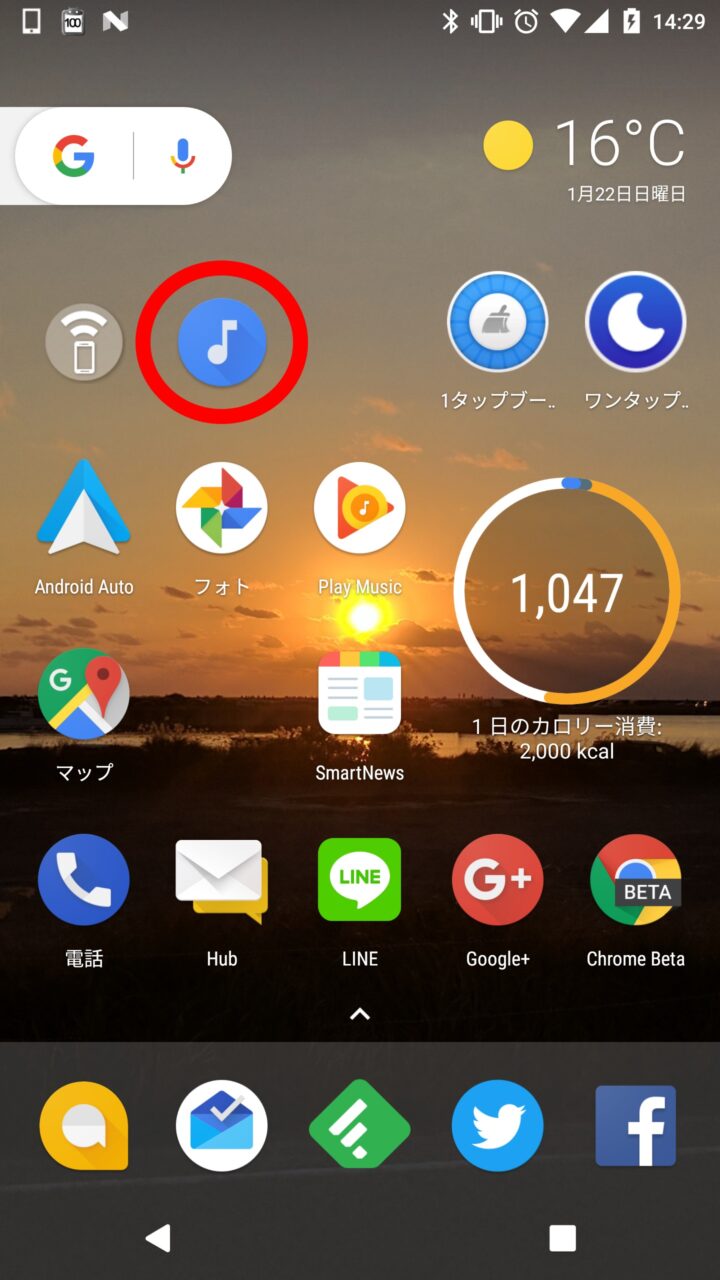The width and height of the screenshot is (720, 1280).
Task: Open Google+
Action: coord(497,880)
